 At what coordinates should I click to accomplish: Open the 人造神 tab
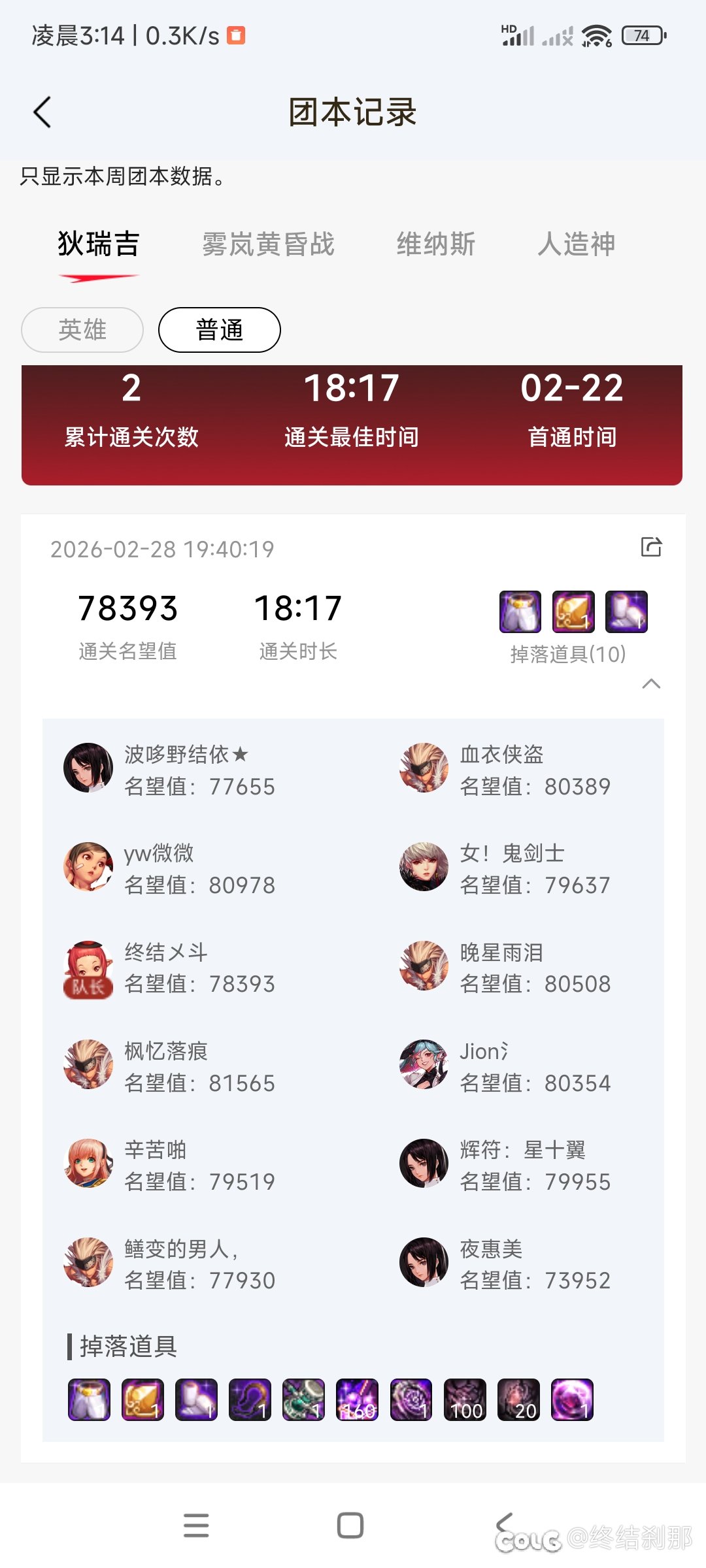pos(576,244)
